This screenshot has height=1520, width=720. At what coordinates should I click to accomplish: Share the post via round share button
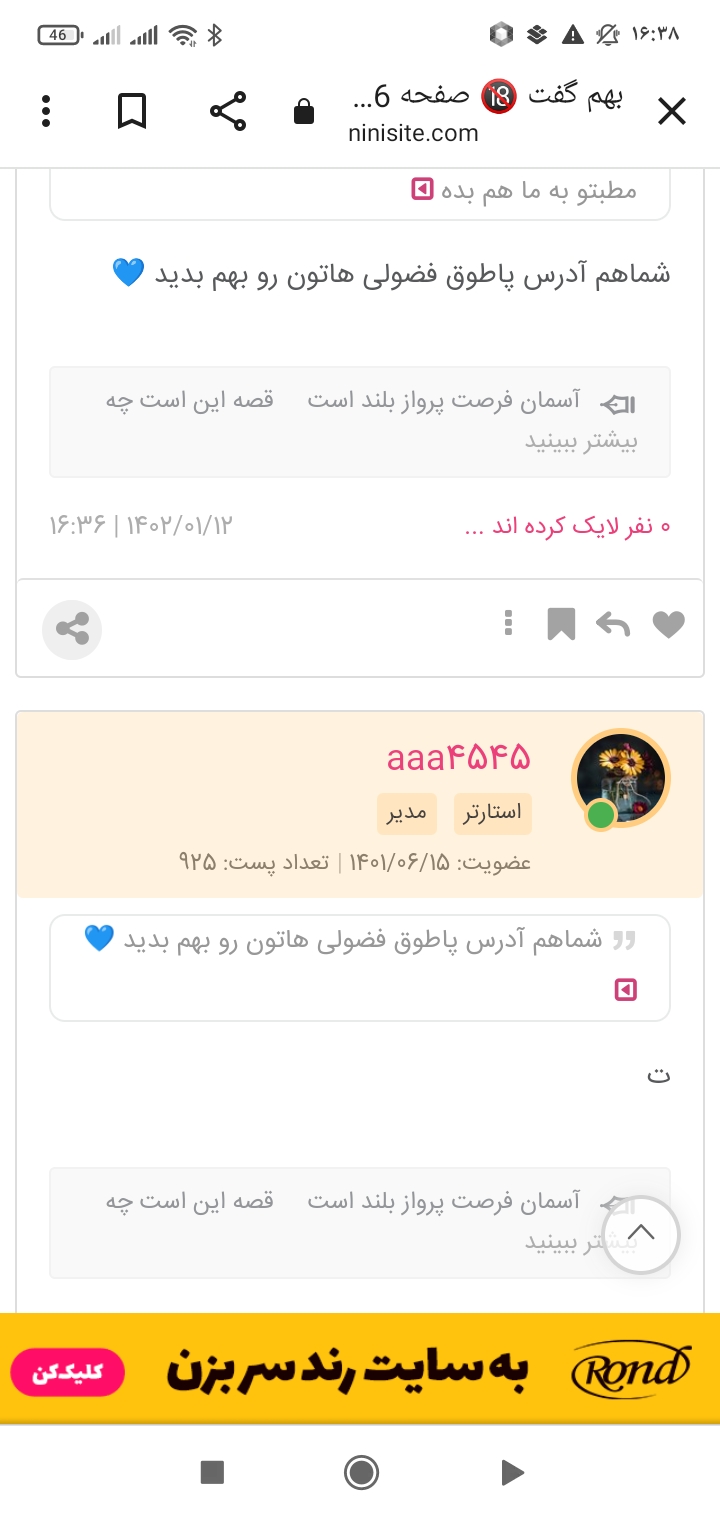(72, 629)
